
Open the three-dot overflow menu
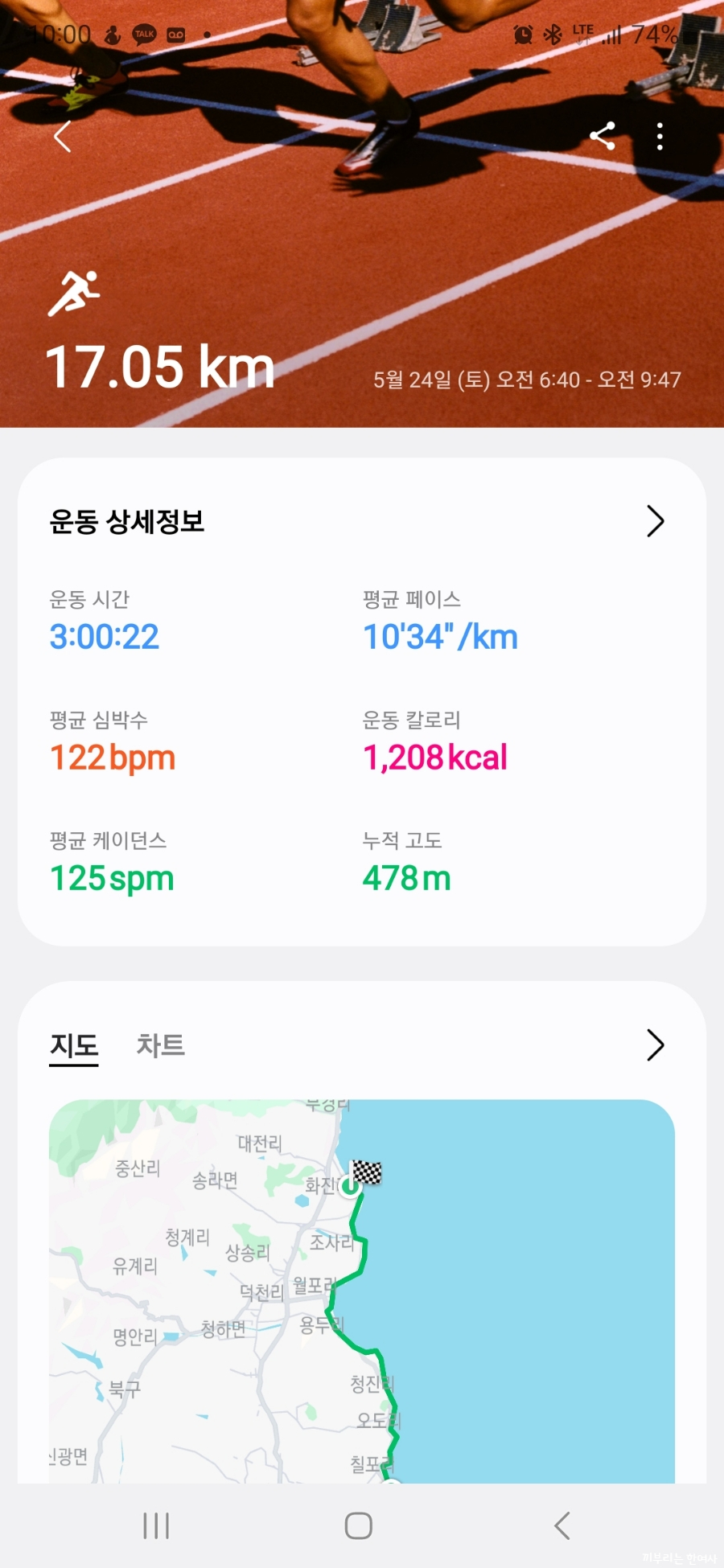[660, 137]
